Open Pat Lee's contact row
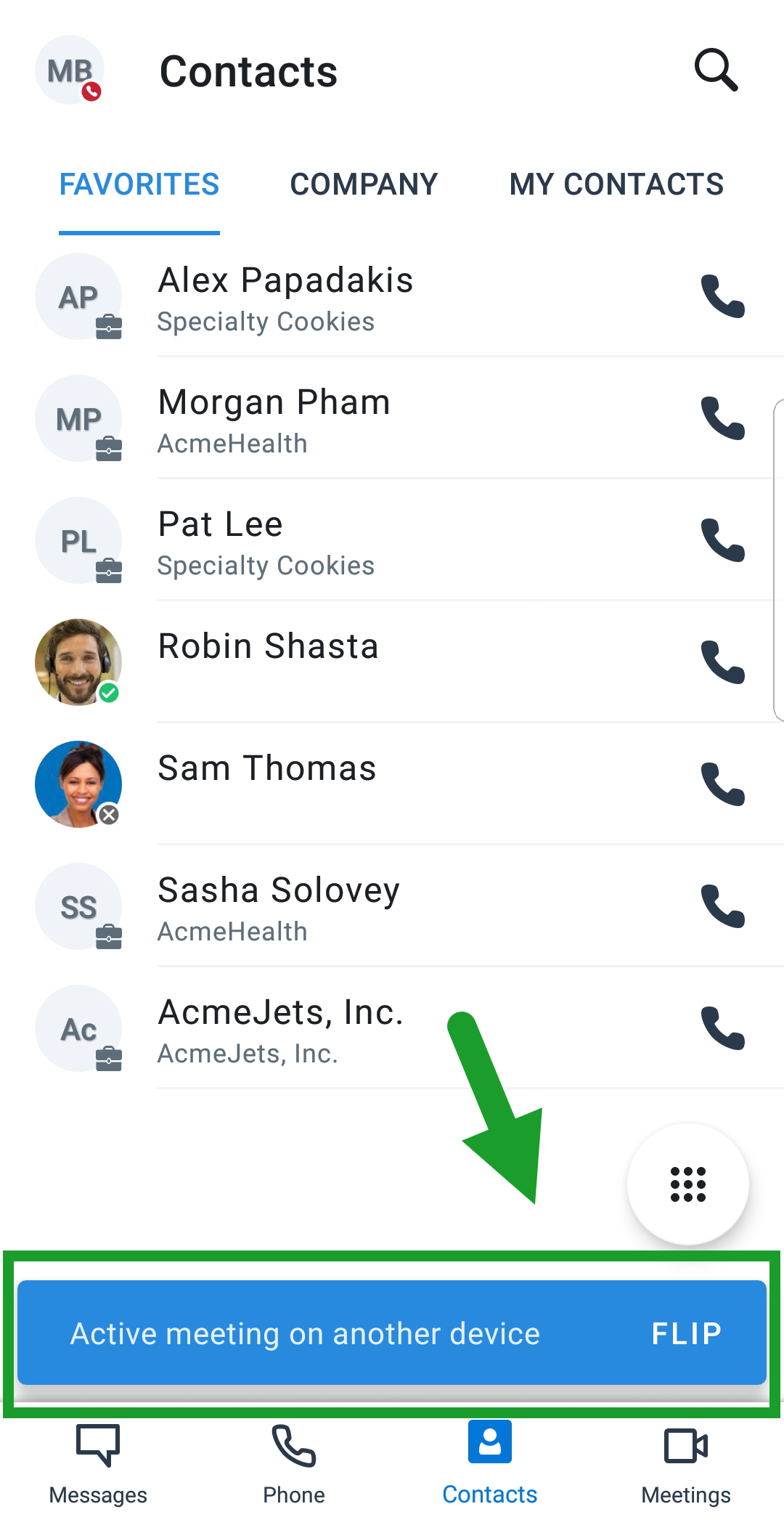 pos(392,540)
